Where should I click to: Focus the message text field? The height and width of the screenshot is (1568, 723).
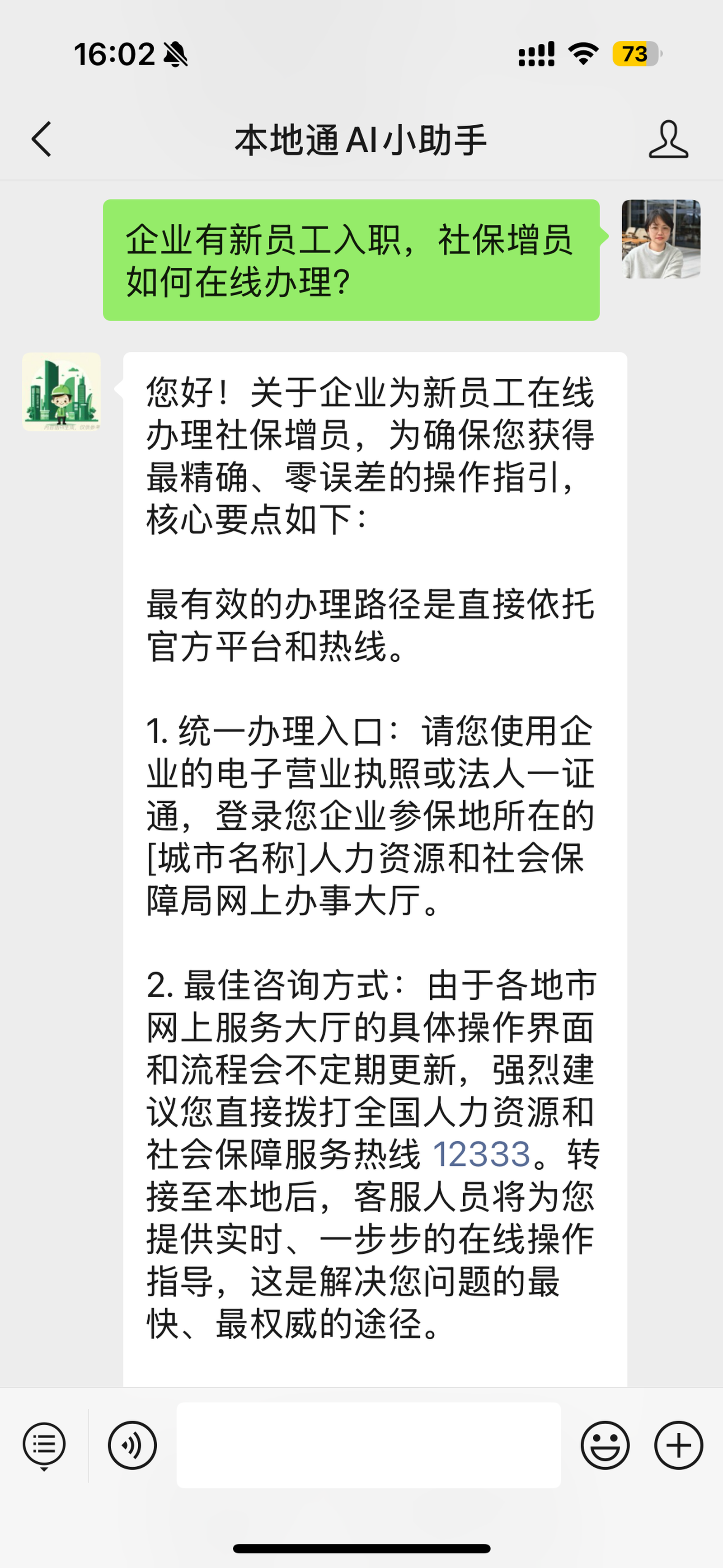pos(368,1445)
